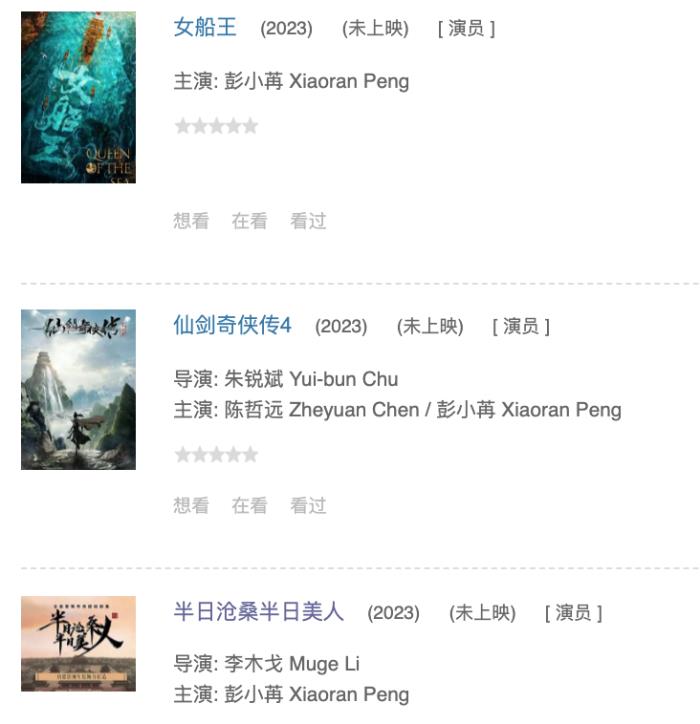Open the 半日沧桑半日美人 title link
The width and height of the screenshot is (700, 724).
[258, 612]
